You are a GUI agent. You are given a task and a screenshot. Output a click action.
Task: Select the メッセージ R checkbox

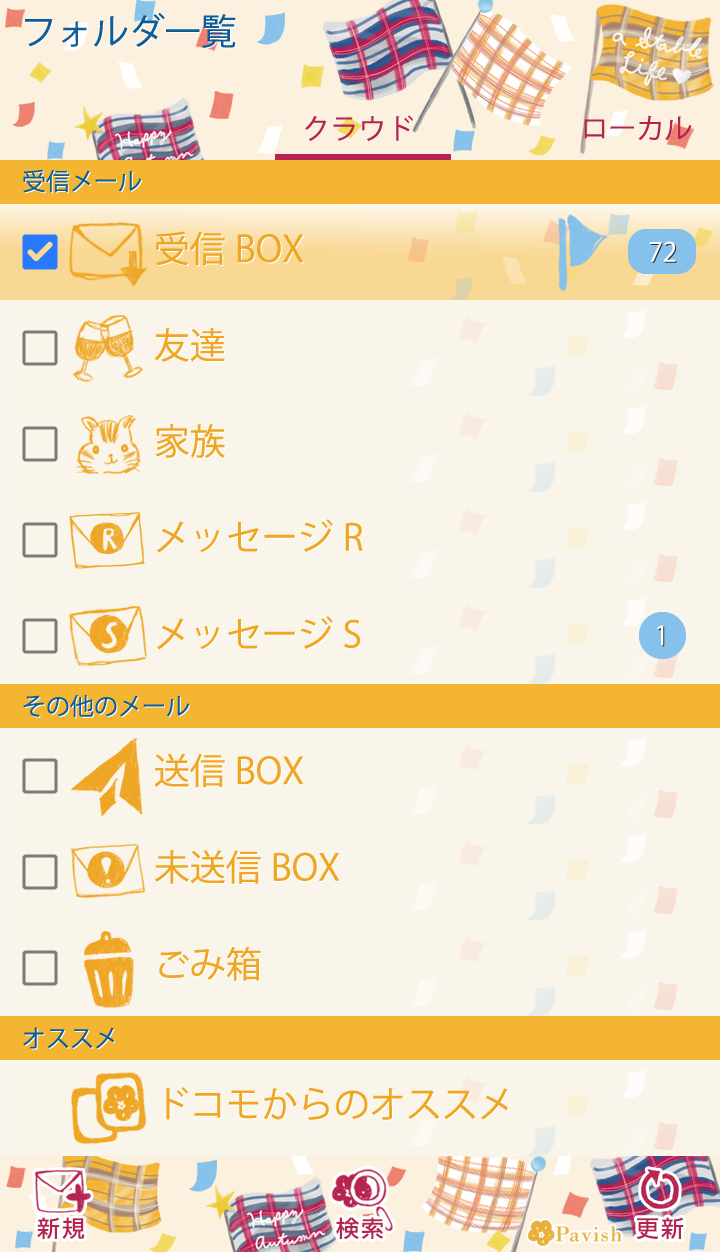pyautogui.click(x=40, y=540)
